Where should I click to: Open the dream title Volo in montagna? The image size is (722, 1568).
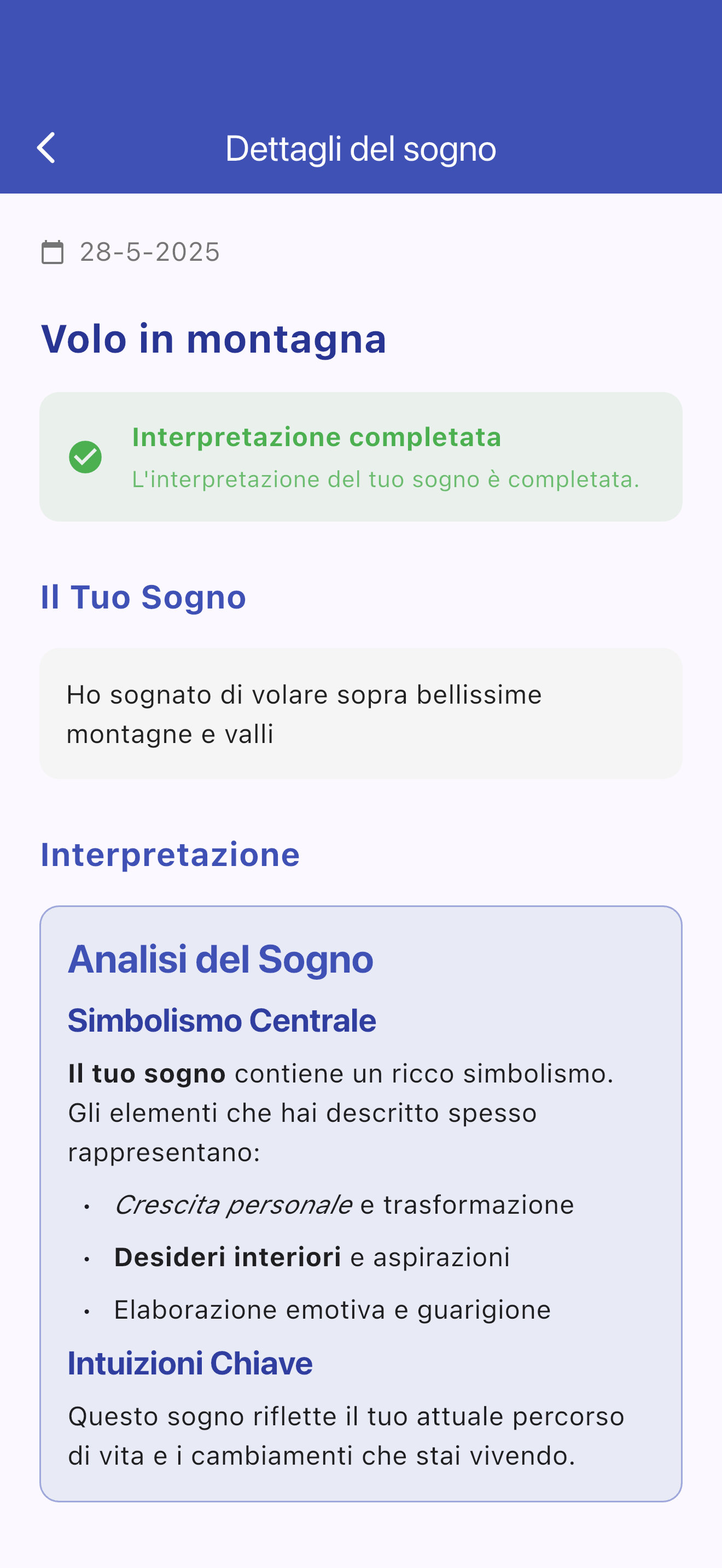pos(214,339)
